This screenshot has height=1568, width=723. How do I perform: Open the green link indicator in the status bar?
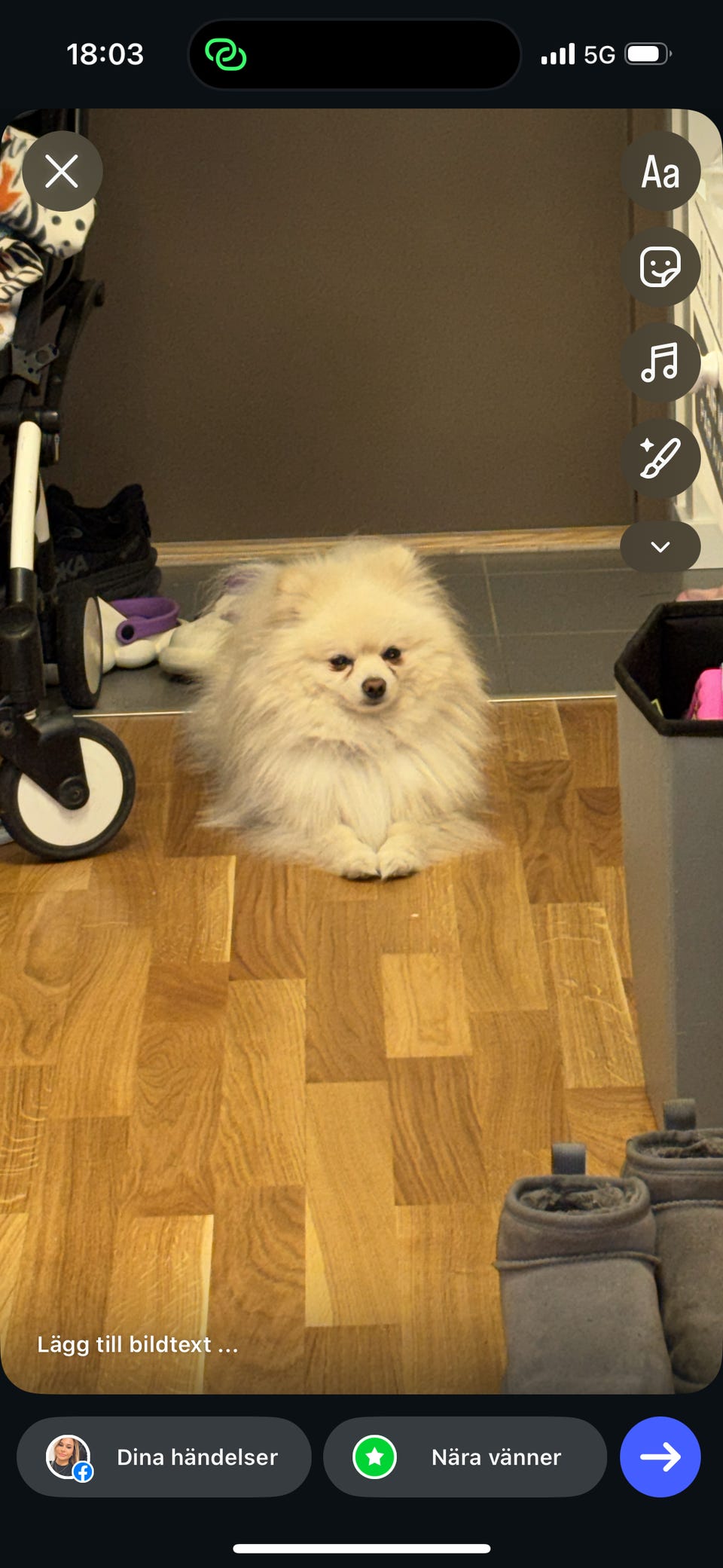[x=226, y=54]
